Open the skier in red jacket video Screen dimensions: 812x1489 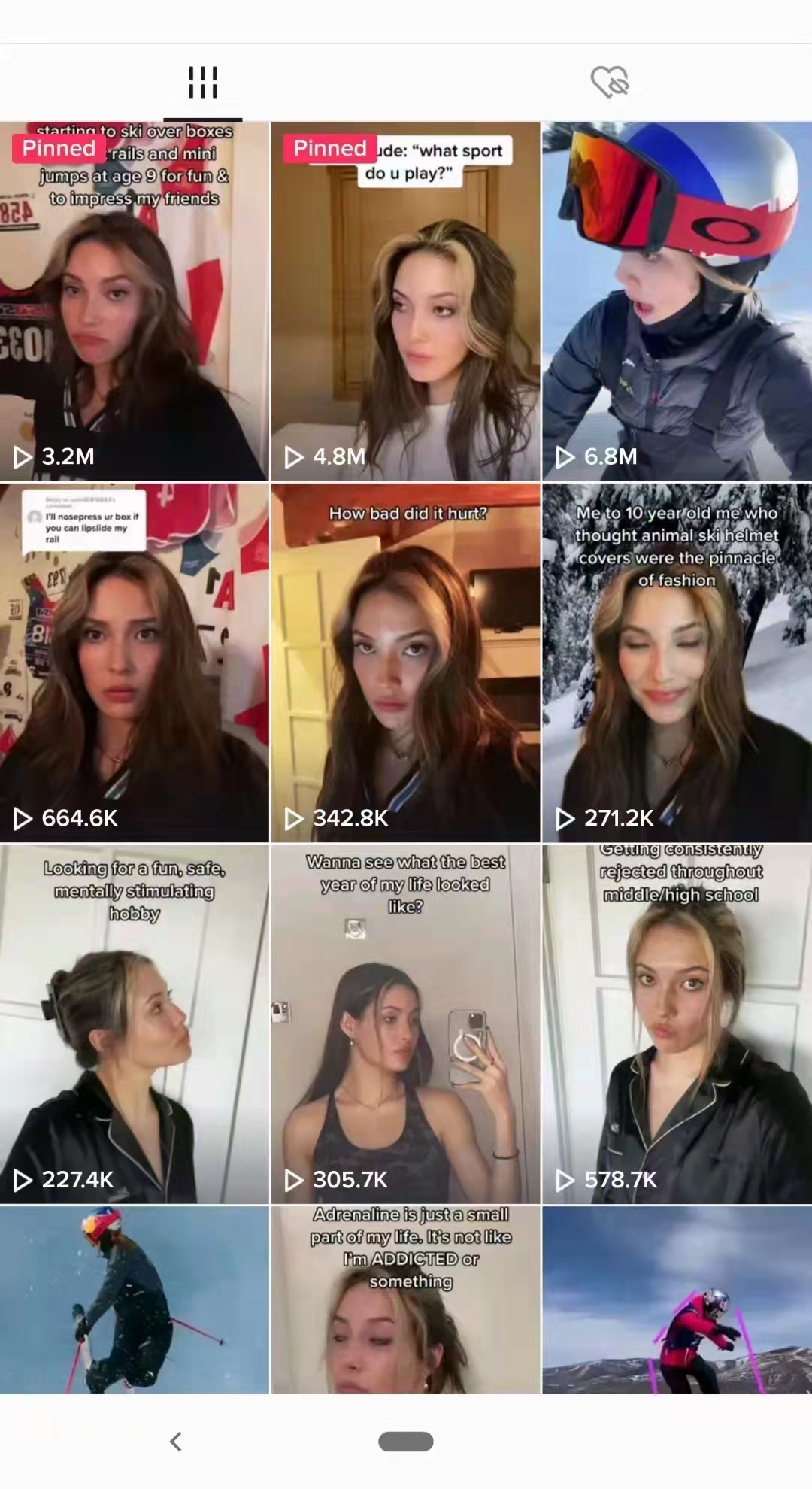(677, 1301)
